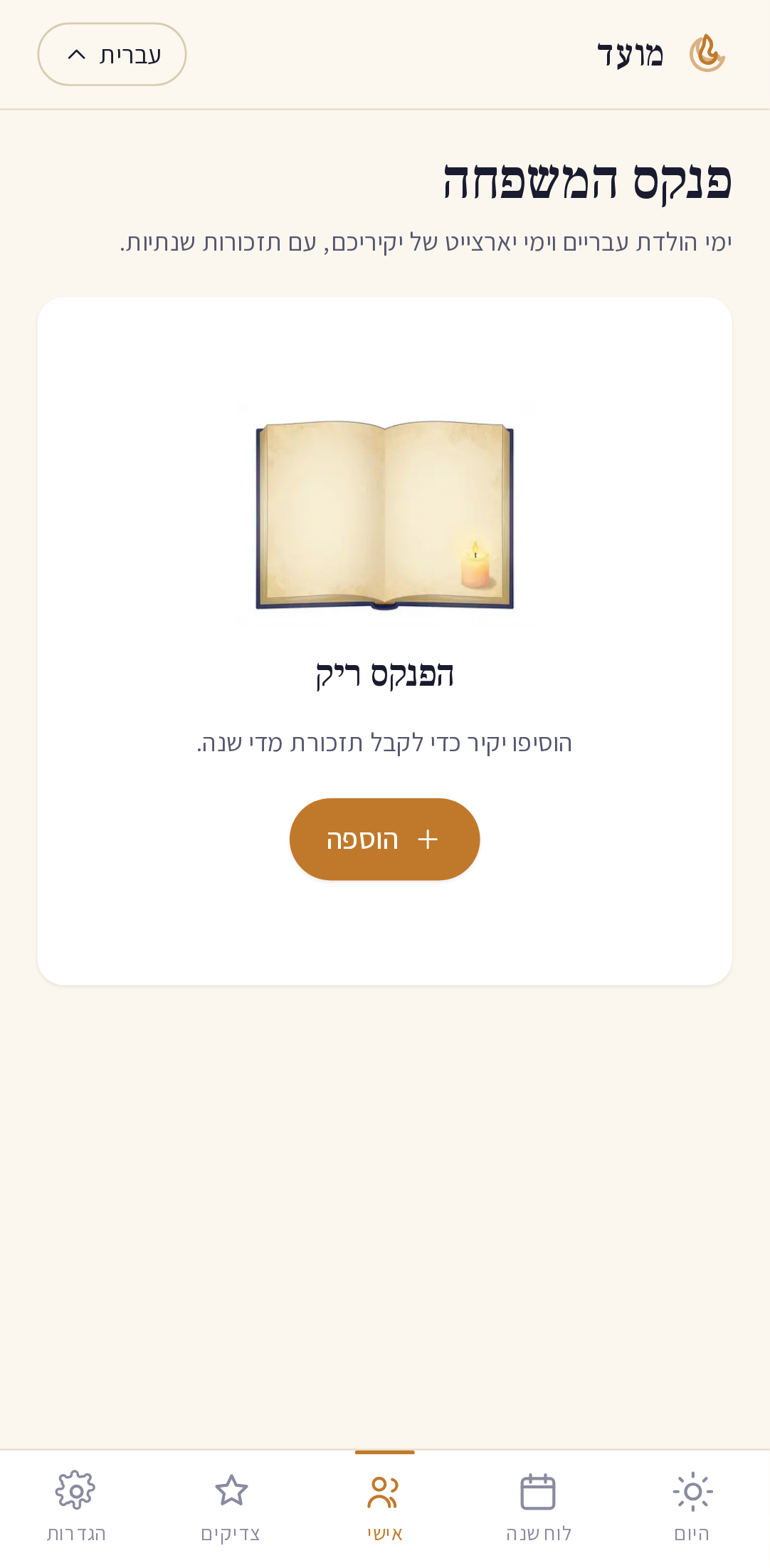Tap the הוספה add button
The height and width of the screenshot is (1568, 770).
[384, 839]
